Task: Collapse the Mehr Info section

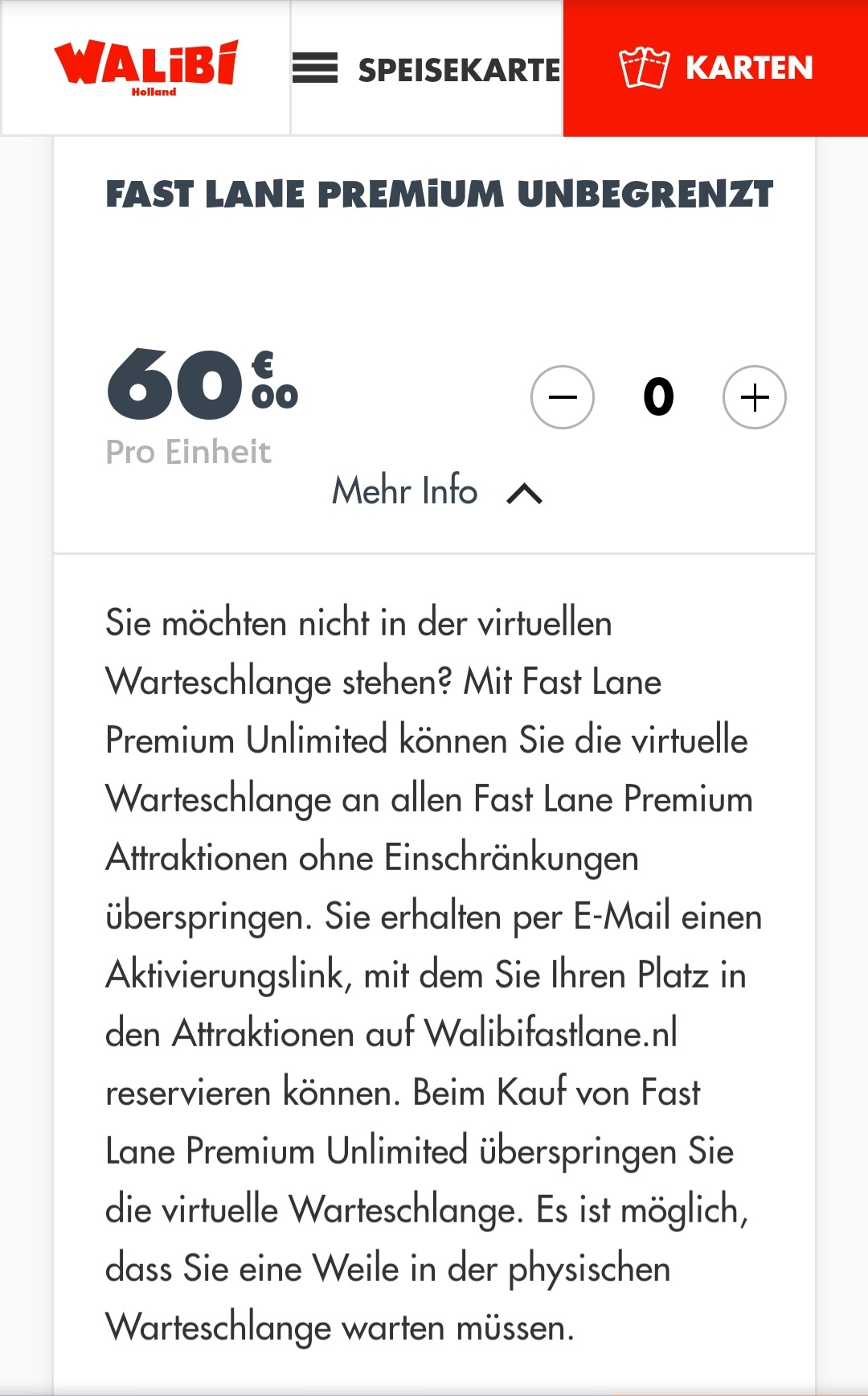Action: click(438, 491)
